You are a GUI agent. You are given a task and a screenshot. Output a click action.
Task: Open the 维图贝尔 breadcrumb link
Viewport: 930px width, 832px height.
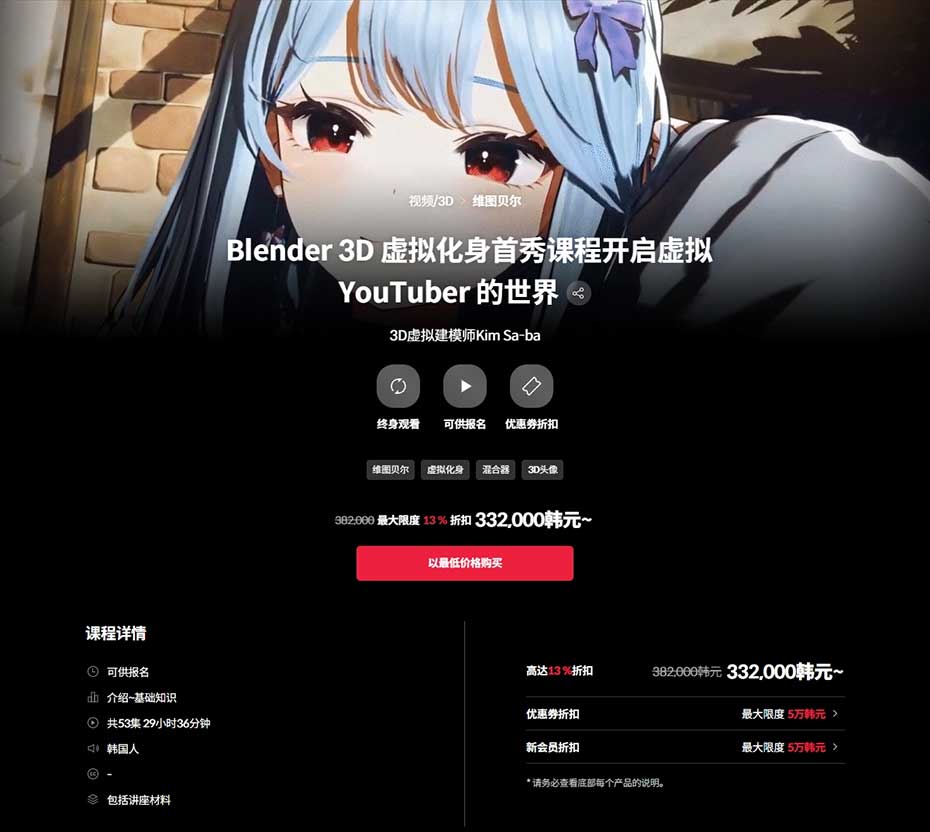497,201
